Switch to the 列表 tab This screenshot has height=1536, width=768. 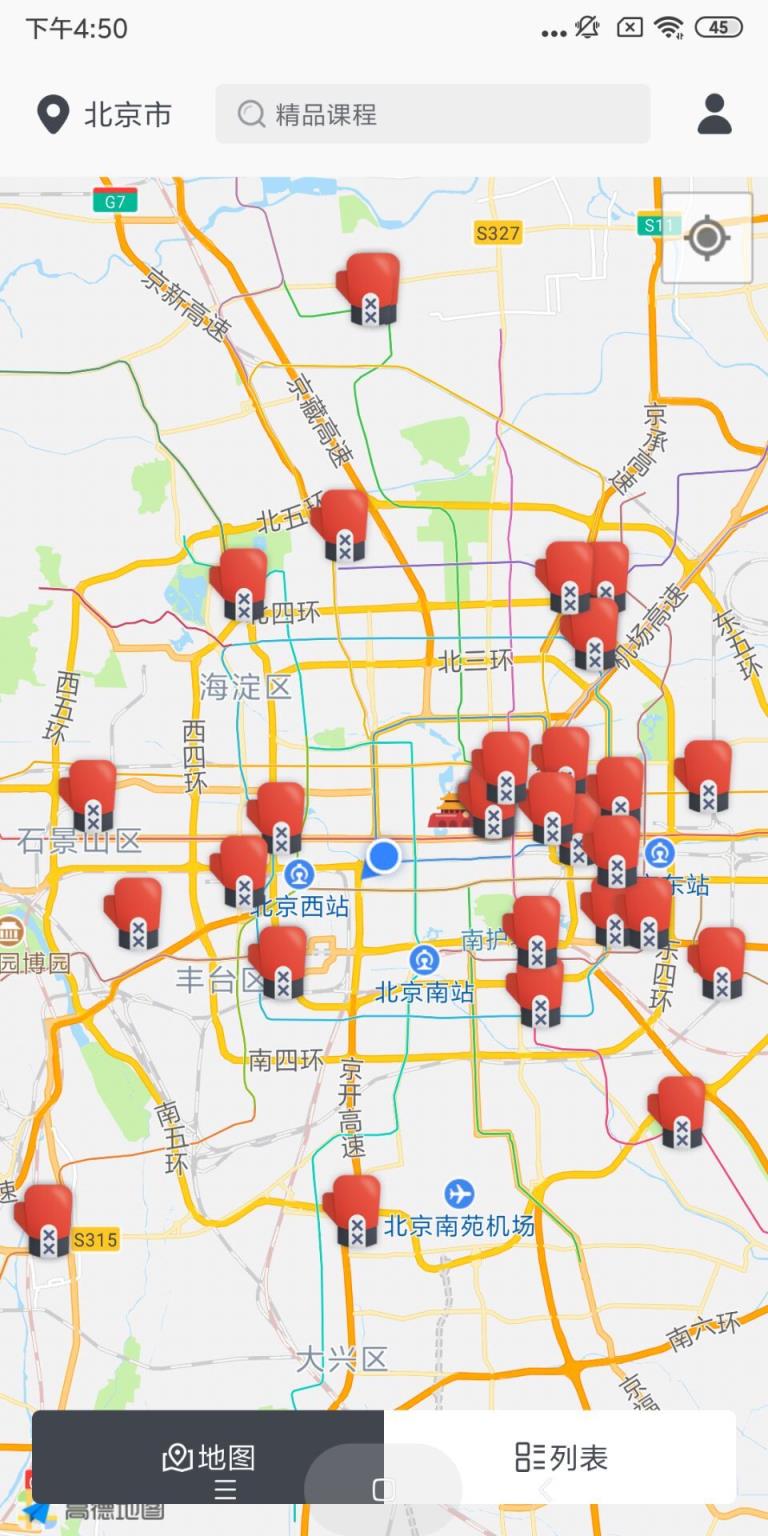pos(560,1457)
